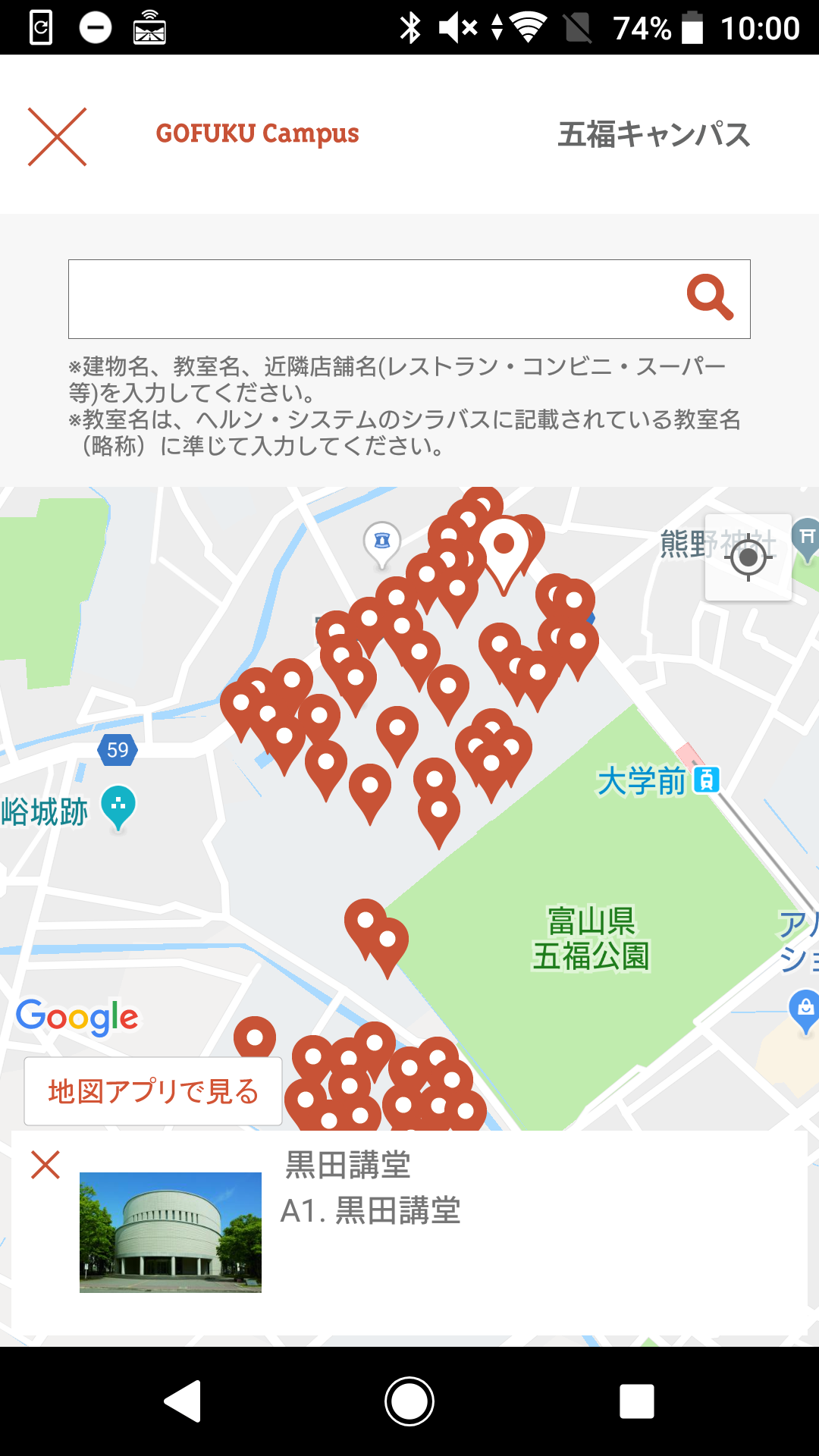Close the GOFUKU Campus map screen
The height and width of the screenshot is (1456, 819).
[x=58, y=136]
